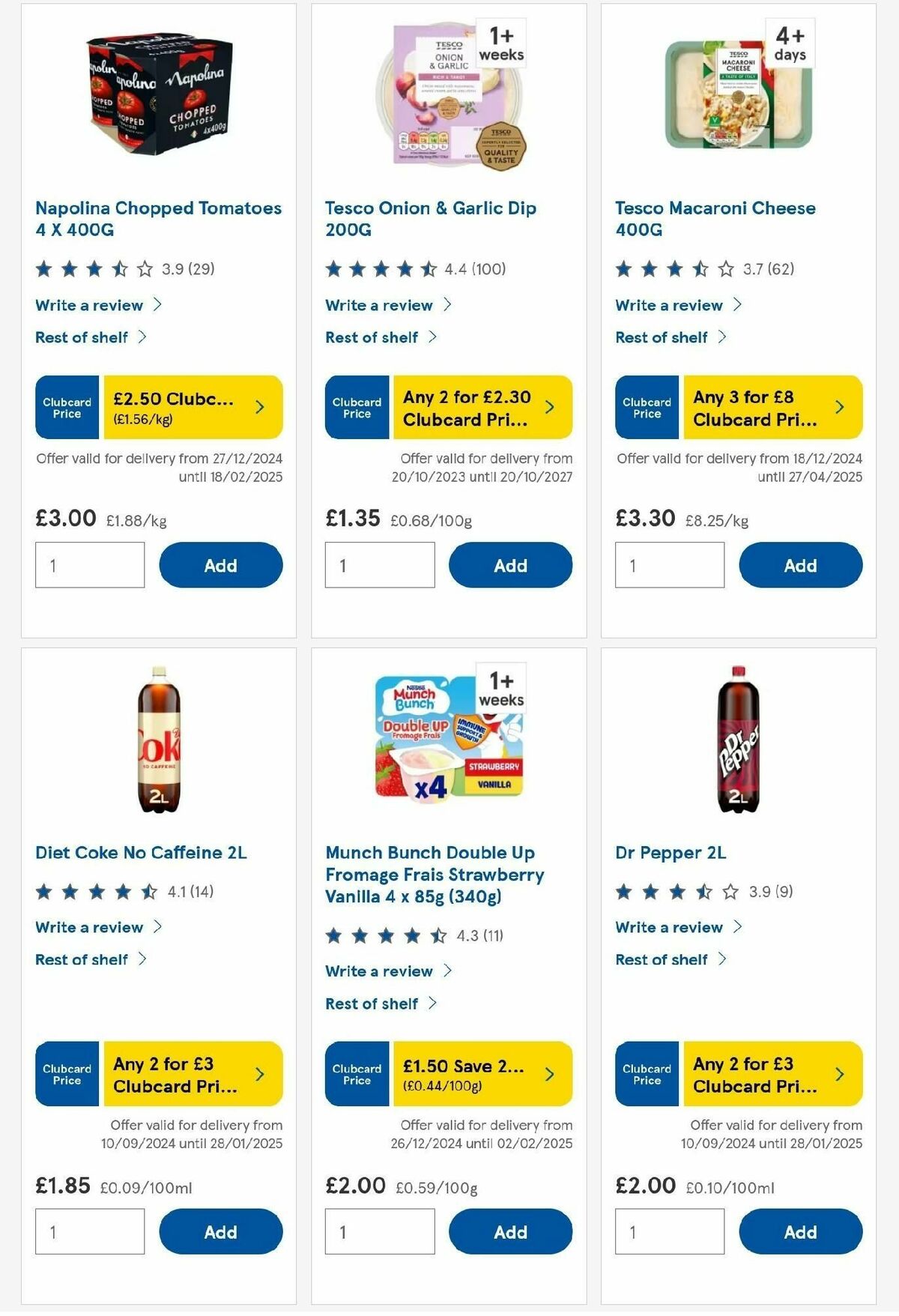Add Napolina Chopped Tomatoes to basket
Screen dimensions: 899x1316
[219, 565]
